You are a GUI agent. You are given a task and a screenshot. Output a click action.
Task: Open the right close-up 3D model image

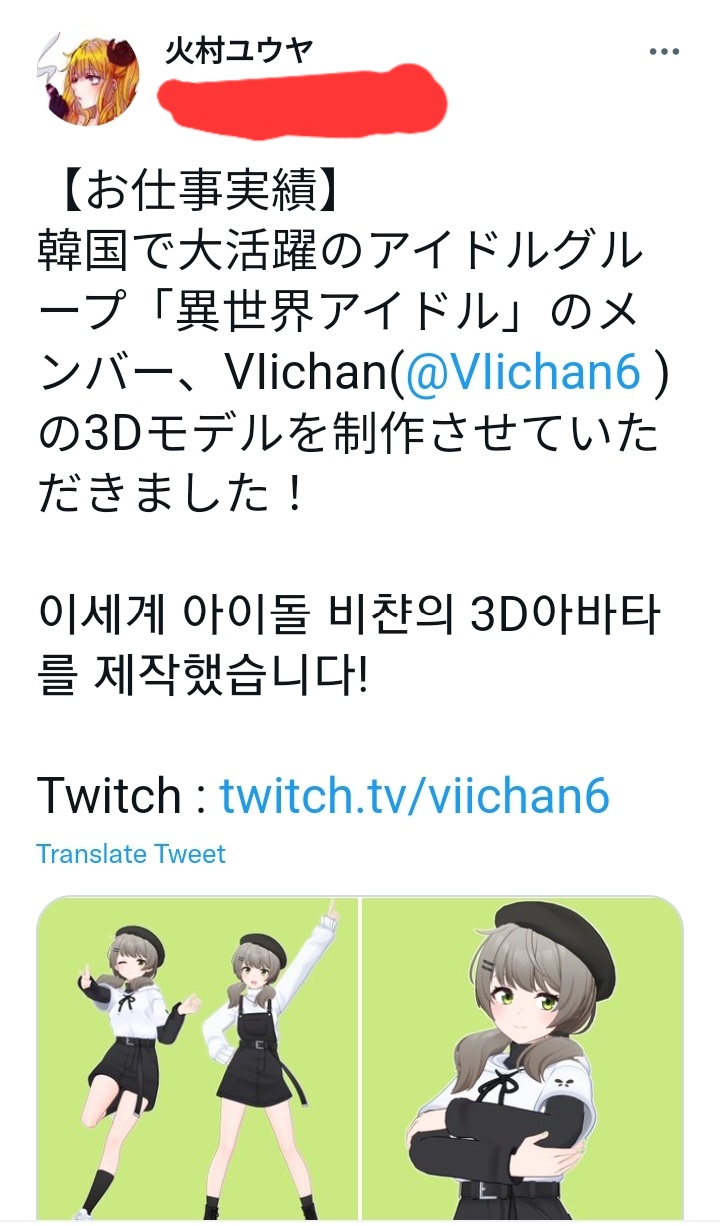point(522,1058)
